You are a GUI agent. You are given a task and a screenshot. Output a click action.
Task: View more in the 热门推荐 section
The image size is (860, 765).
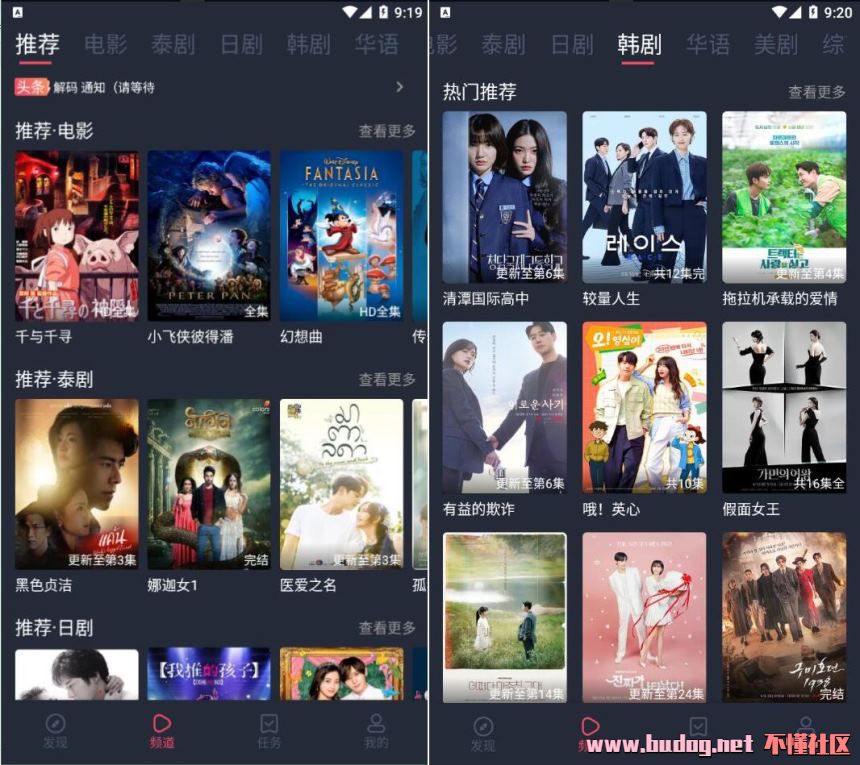816,92
